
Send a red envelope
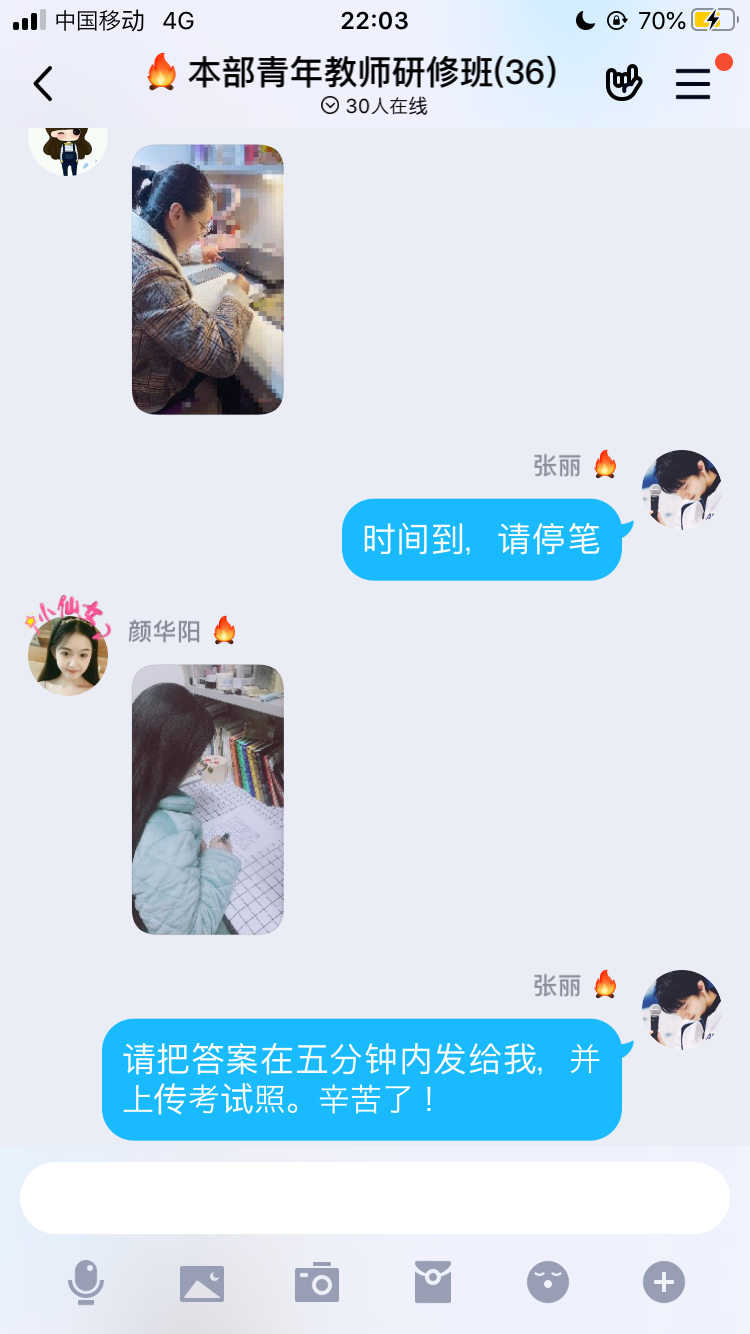click(433, 1282)
